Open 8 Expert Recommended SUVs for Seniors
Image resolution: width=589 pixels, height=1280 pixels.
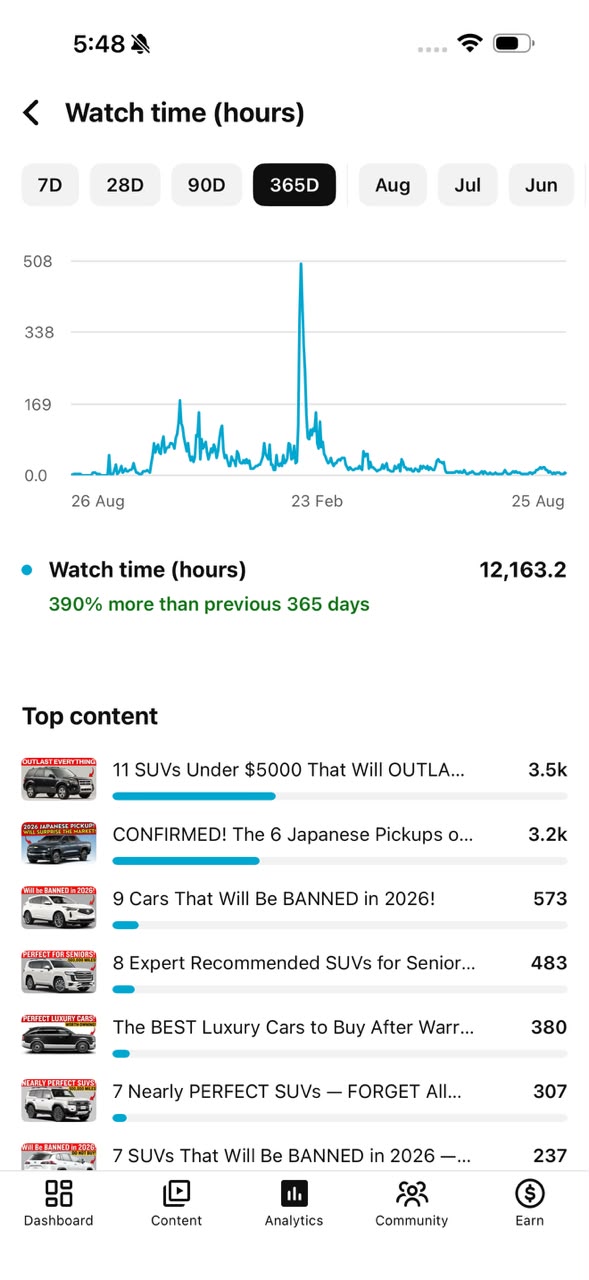point(294,971)
